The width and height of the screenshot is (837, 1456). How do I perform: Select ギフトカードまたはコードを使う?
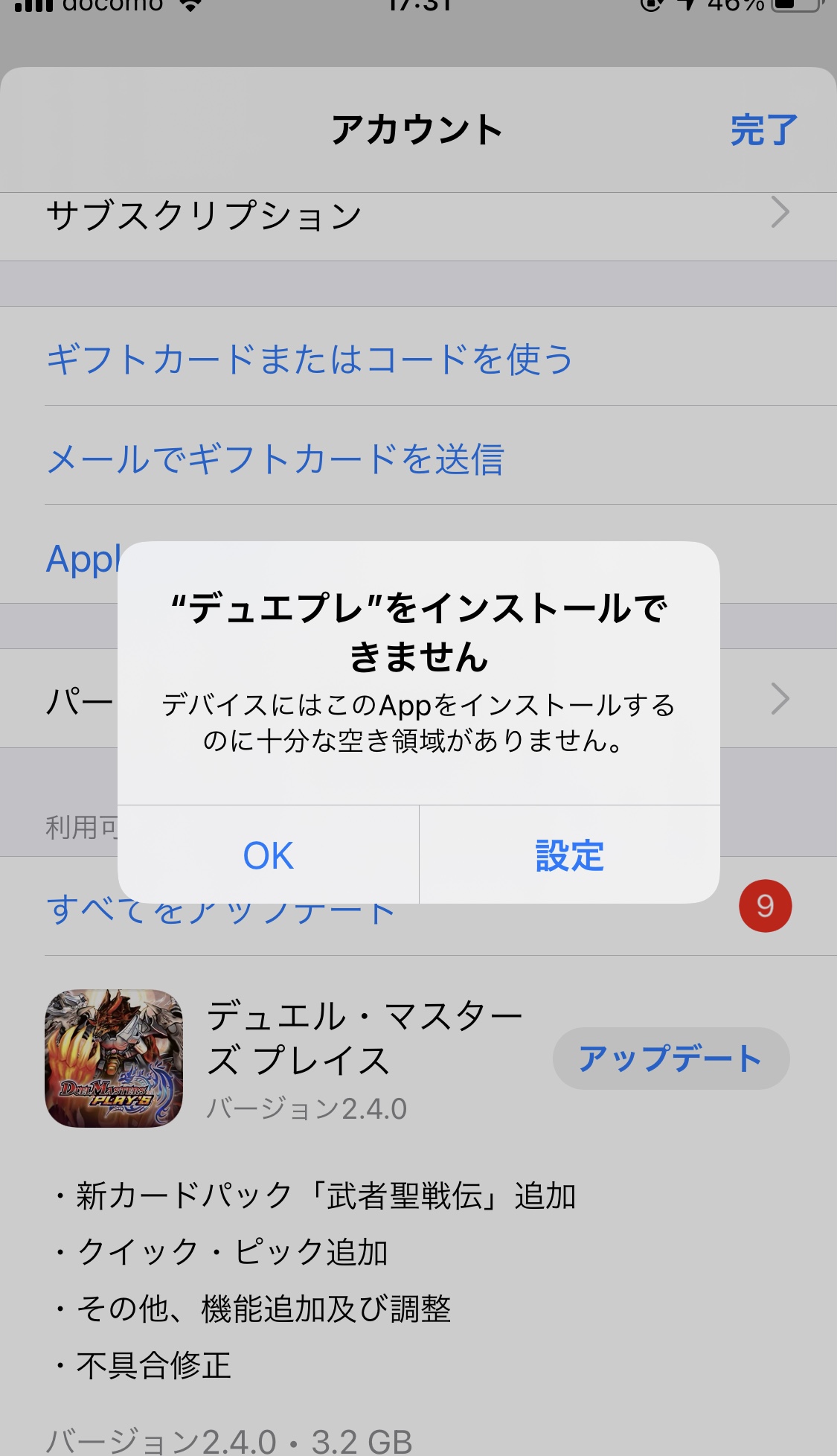click(310, 360)
